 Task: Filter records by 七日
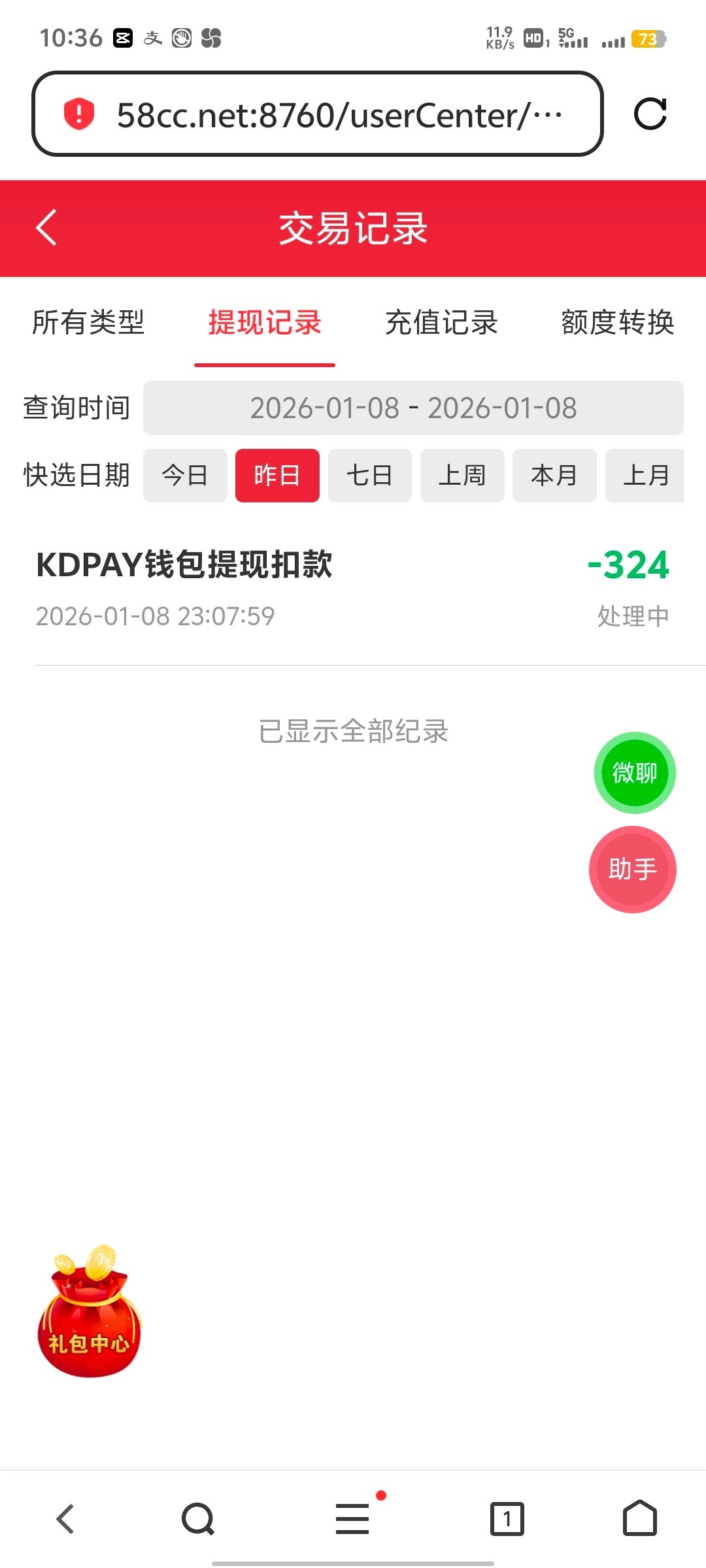pos(369,476)
